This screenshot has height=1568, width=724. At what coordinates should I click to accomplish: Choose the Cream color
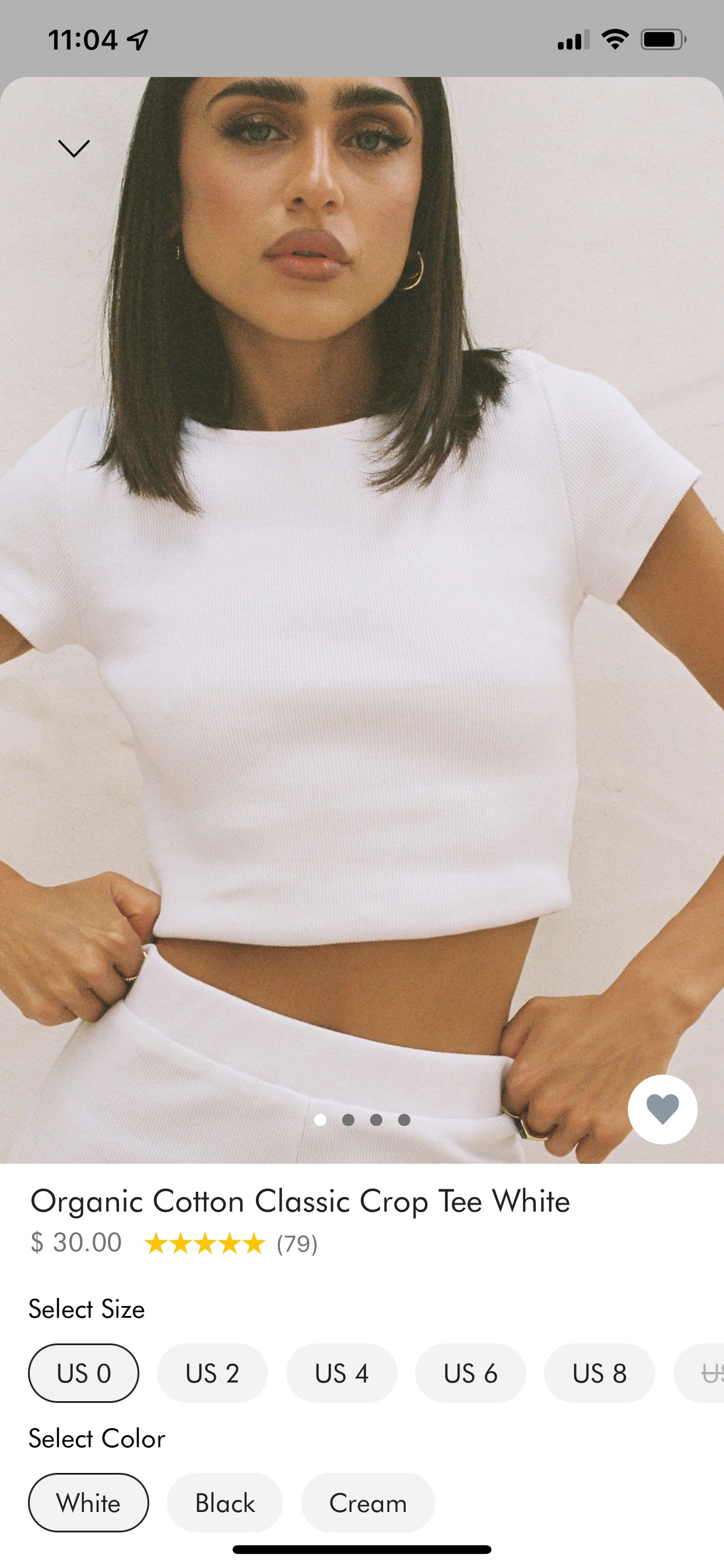point(367,1503)
